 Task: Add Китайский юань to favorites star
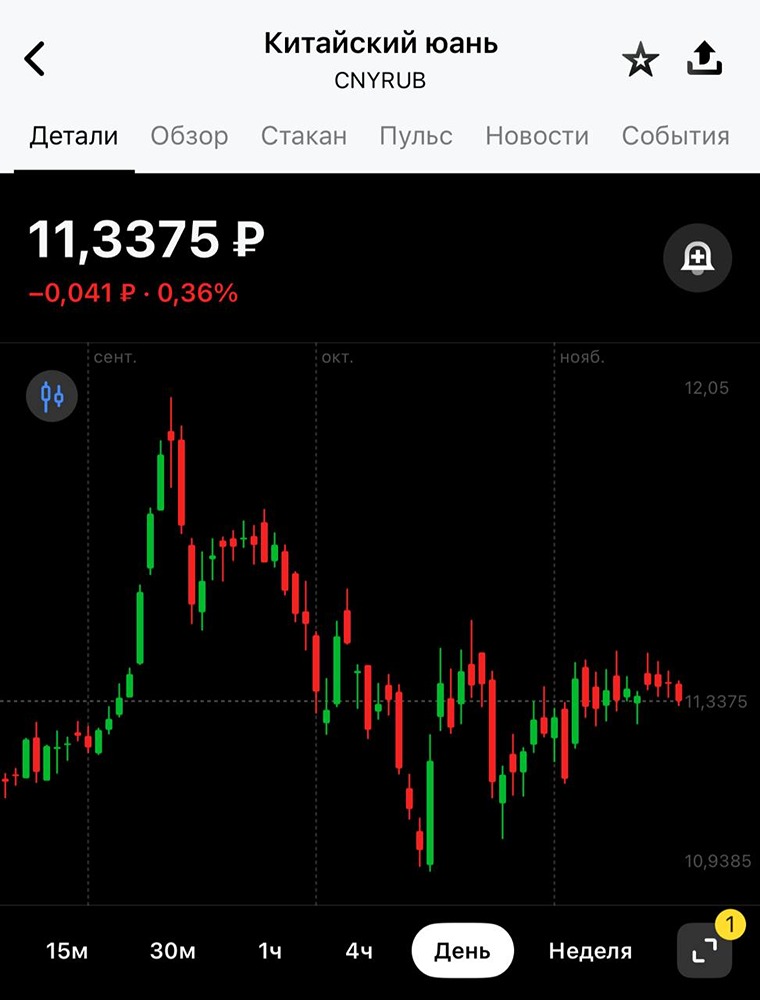click(x=640, y=61)
